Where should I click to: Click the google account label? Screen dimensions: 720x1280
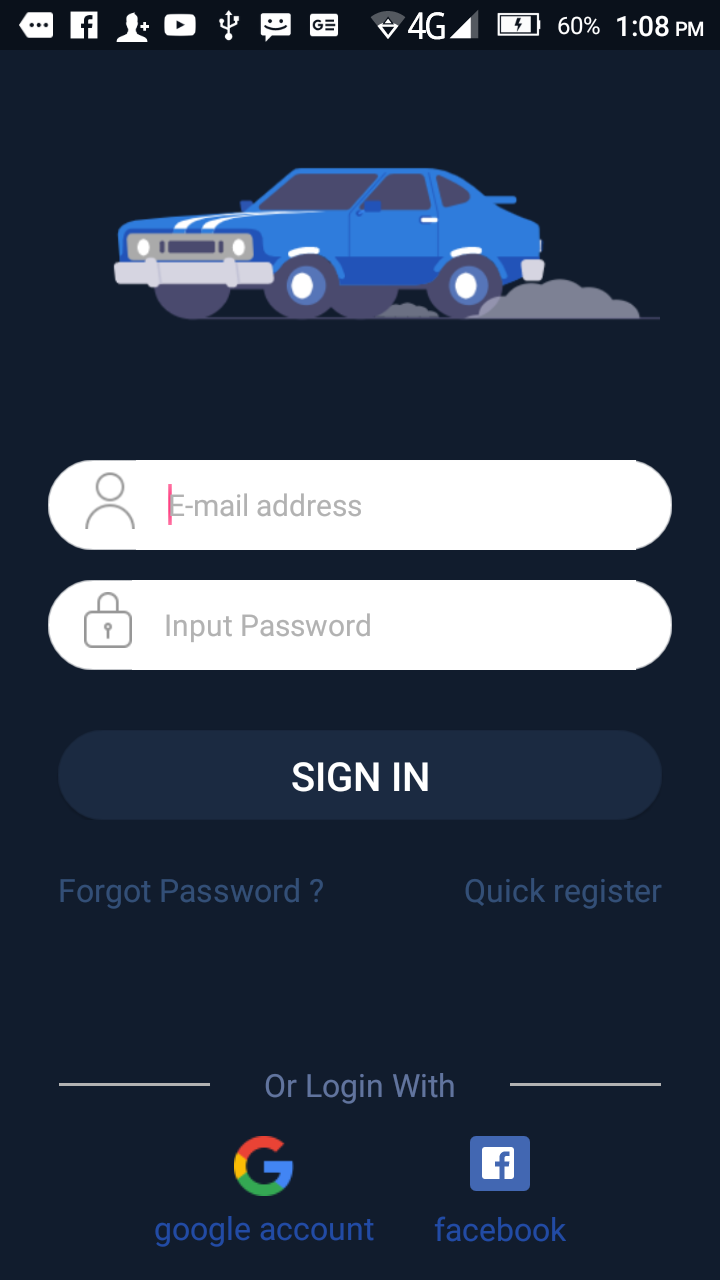pyautogui.click(x=263, y=1229)
